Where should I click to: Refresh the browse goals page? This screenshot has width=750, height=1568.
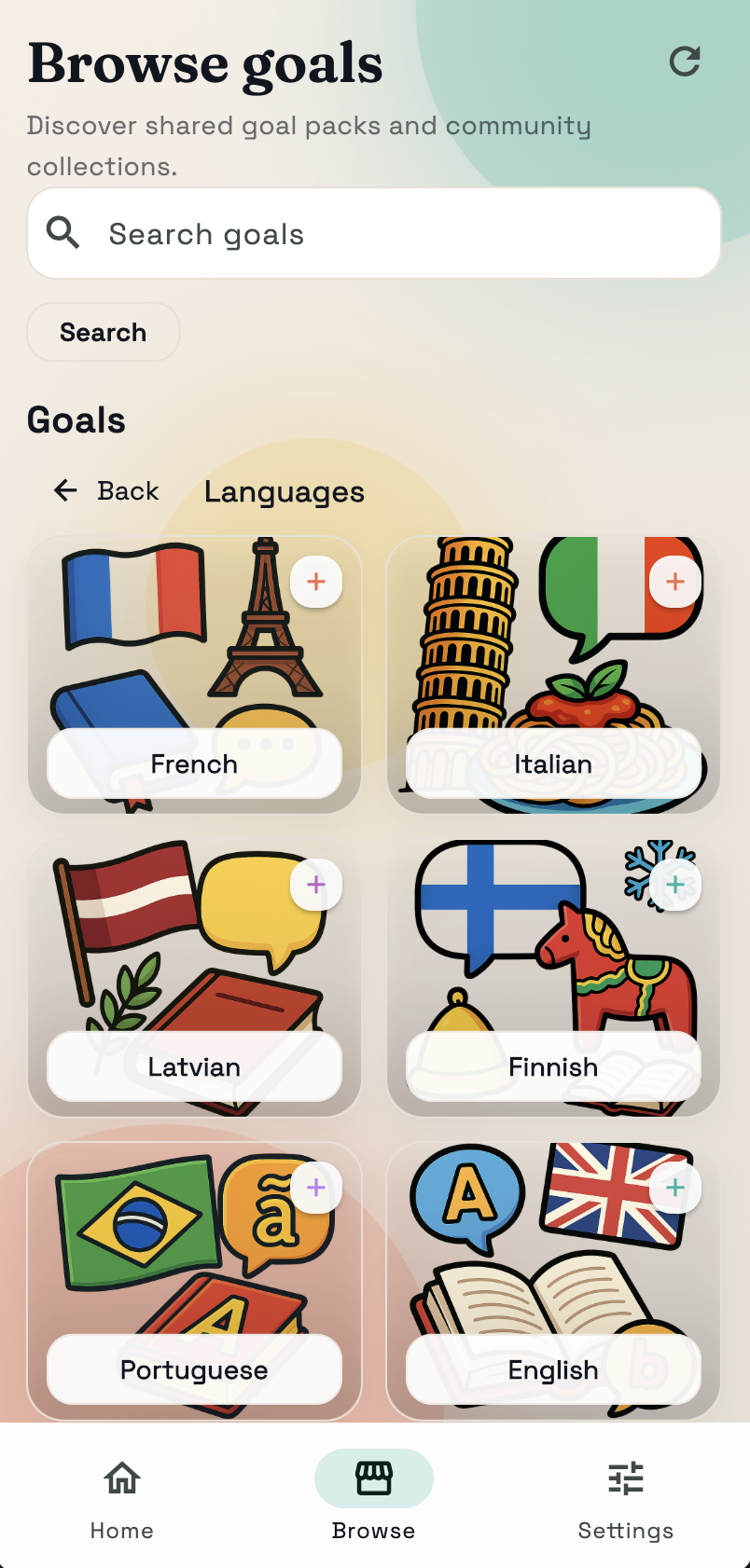[685, 62]
